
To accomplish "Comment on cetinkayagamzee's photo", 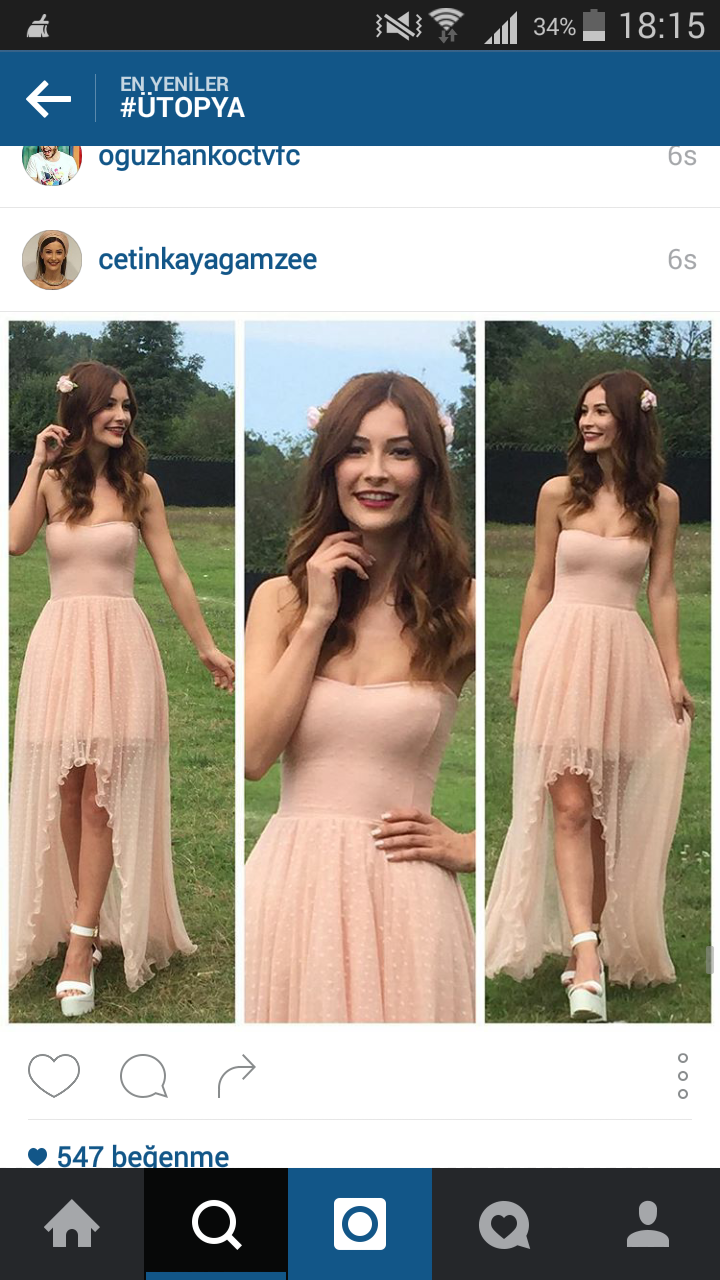I will (x=143, y=1076).
